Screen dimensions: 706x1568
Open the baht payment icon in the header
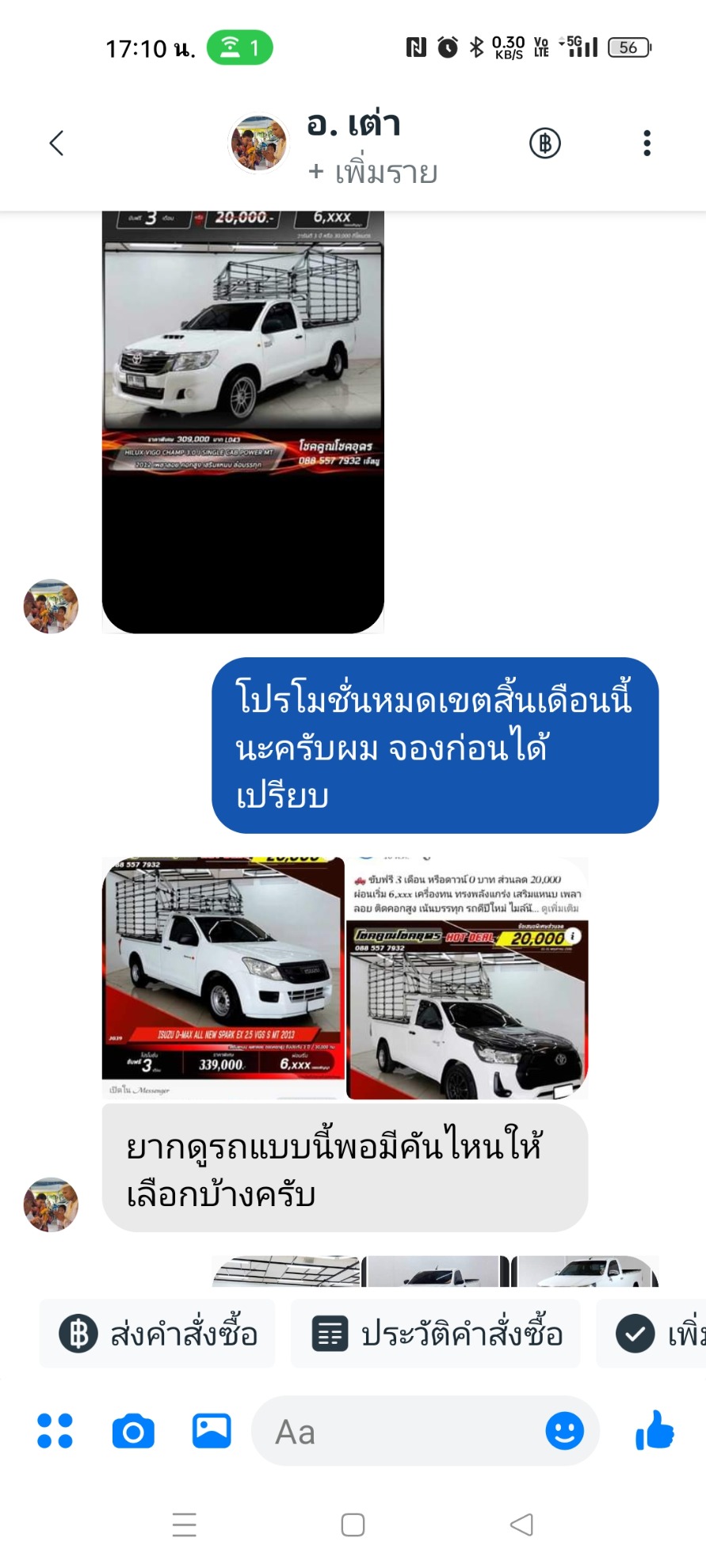coord(544,143)
